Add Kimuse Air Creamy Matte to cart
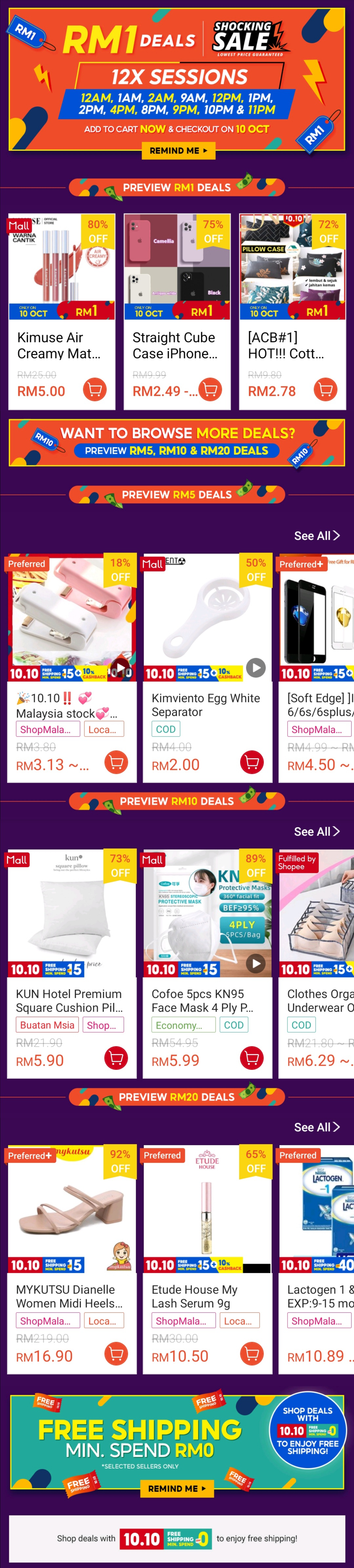The image size is (354, 1568). [x=95, y=390]
